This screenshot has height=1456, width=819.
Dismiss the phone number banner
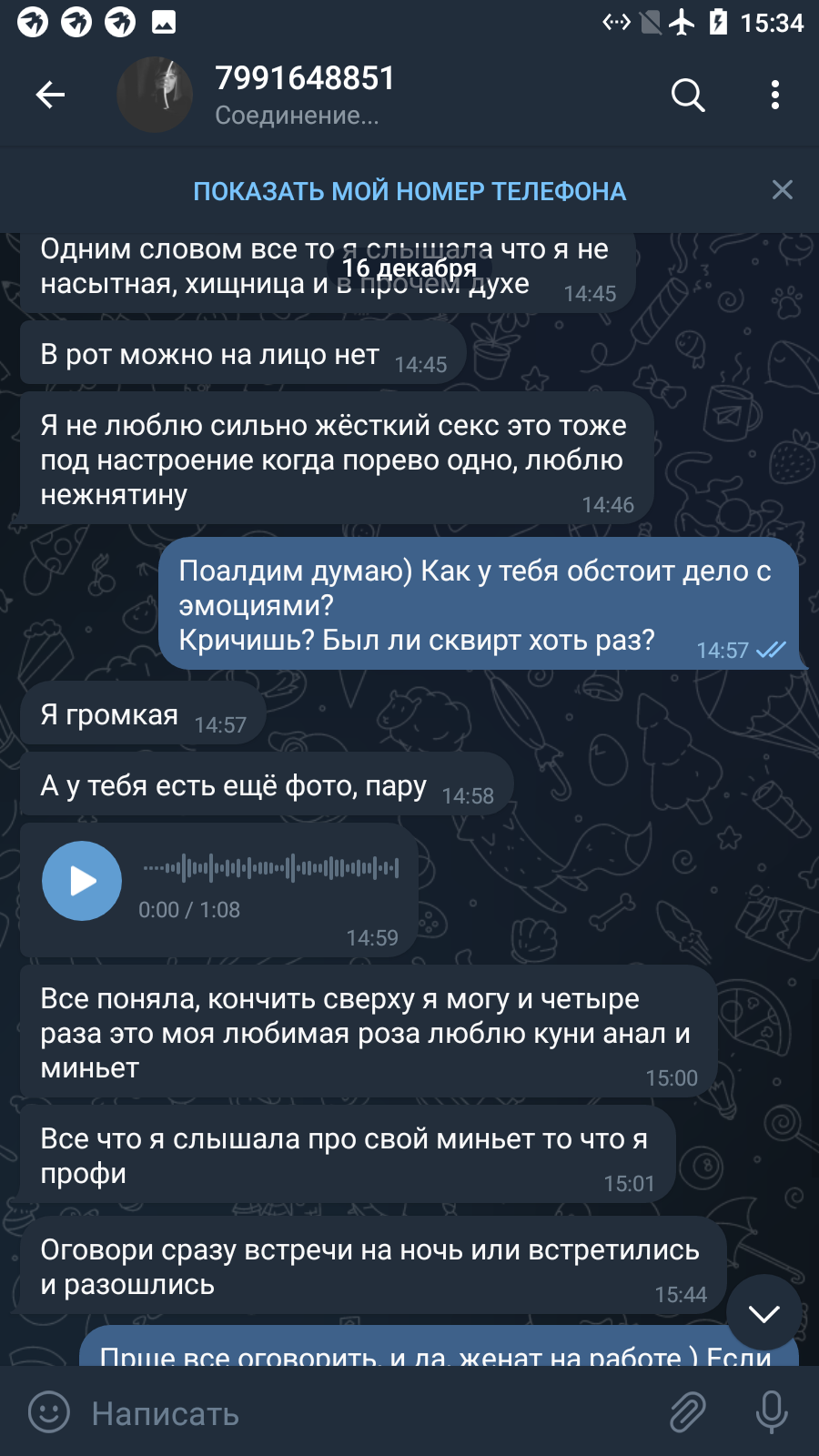pos(783,189)
